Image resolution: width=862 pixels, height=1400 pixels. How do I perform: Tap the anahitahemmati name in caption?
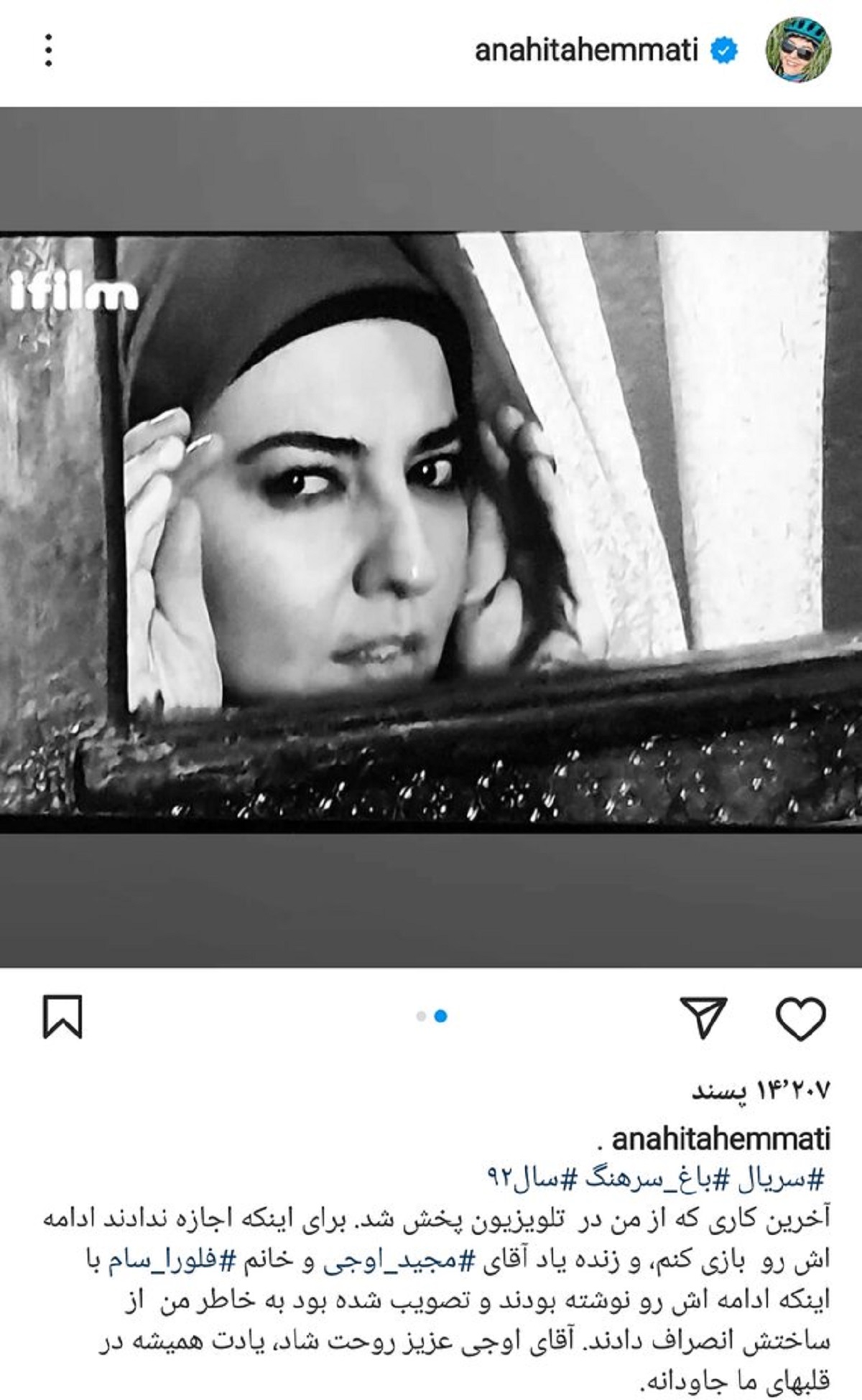pos(720,1139)
